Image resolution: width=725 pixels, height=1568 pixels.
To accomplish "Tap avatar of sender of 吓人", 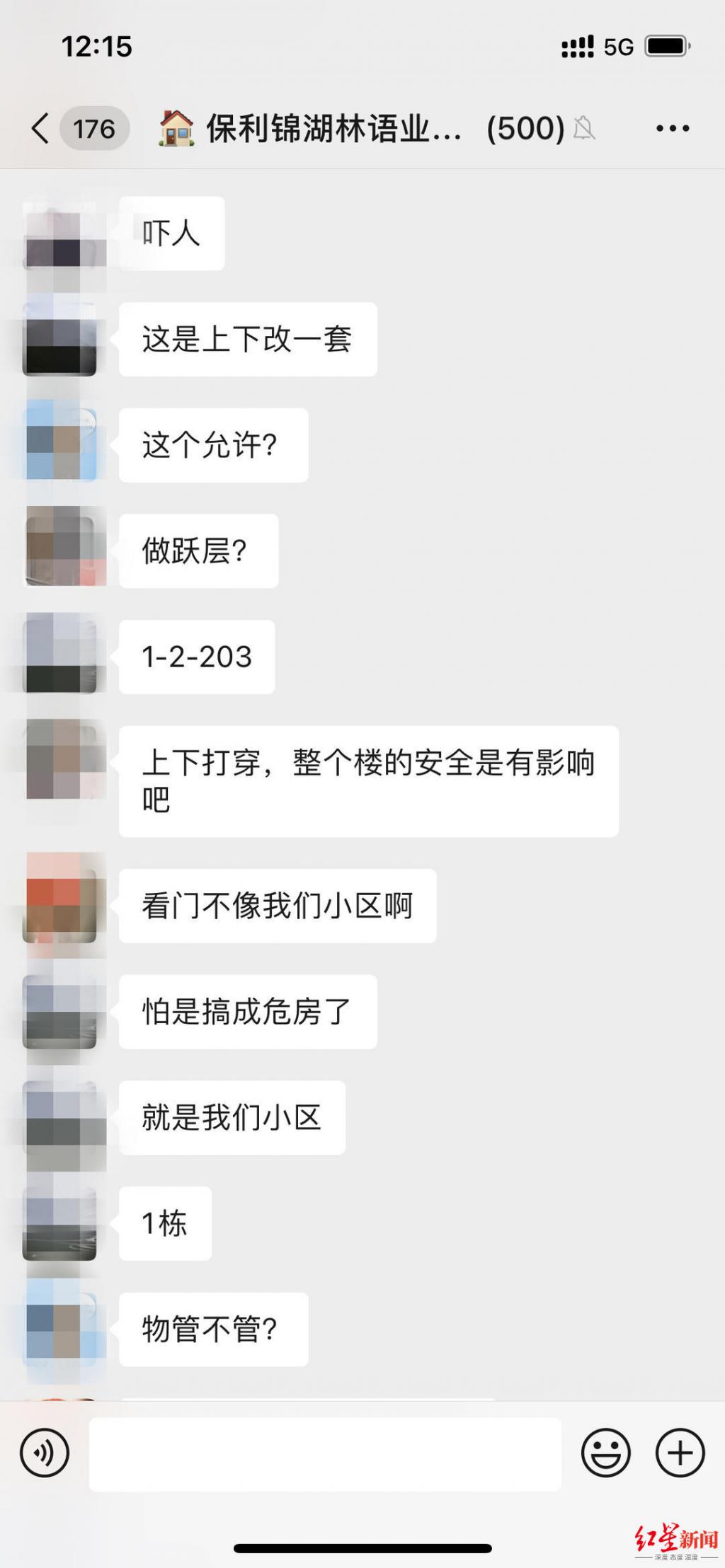I will click(x=61, y=234).
